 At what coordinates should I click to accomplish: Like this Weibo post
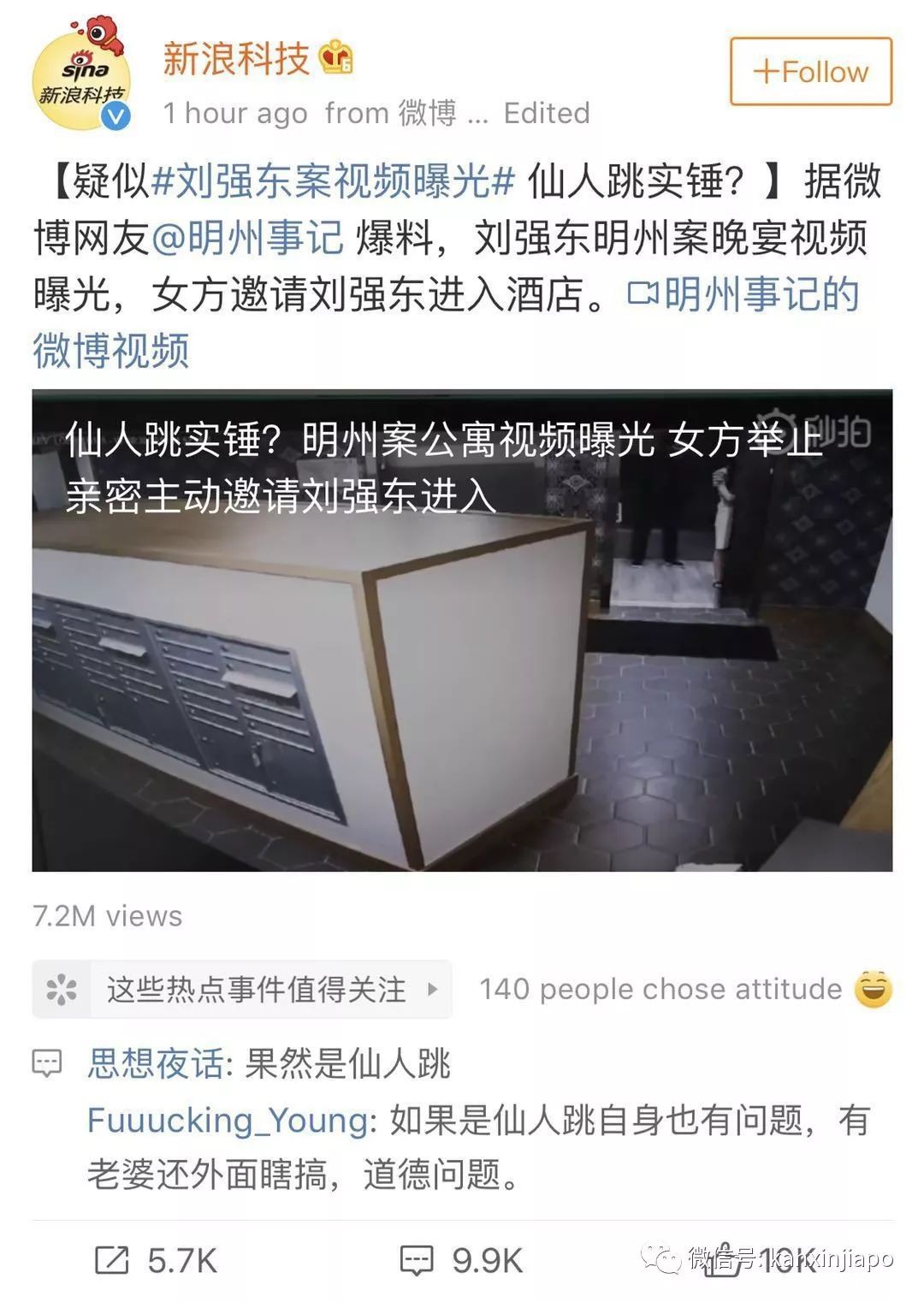(761, 1261)
